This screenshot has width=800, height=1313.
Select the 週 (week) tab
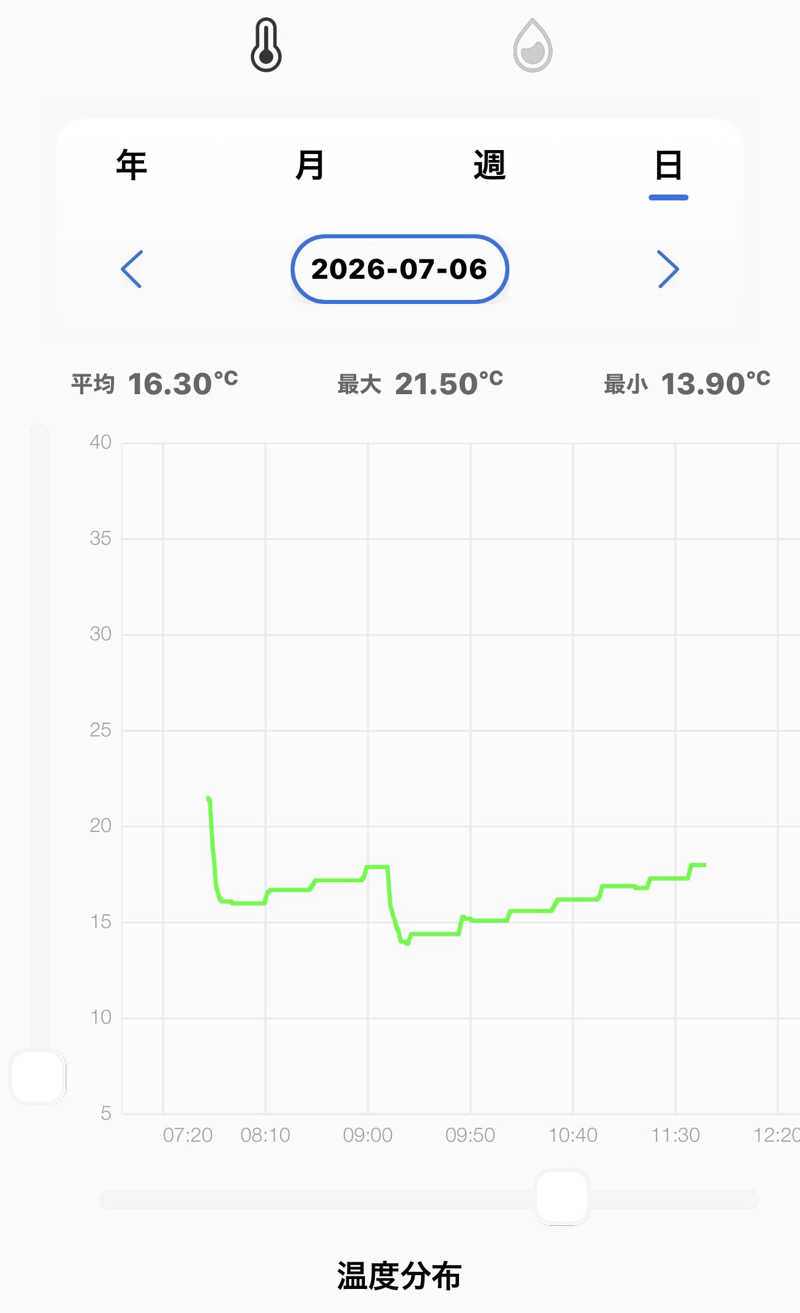pos(489,164)
